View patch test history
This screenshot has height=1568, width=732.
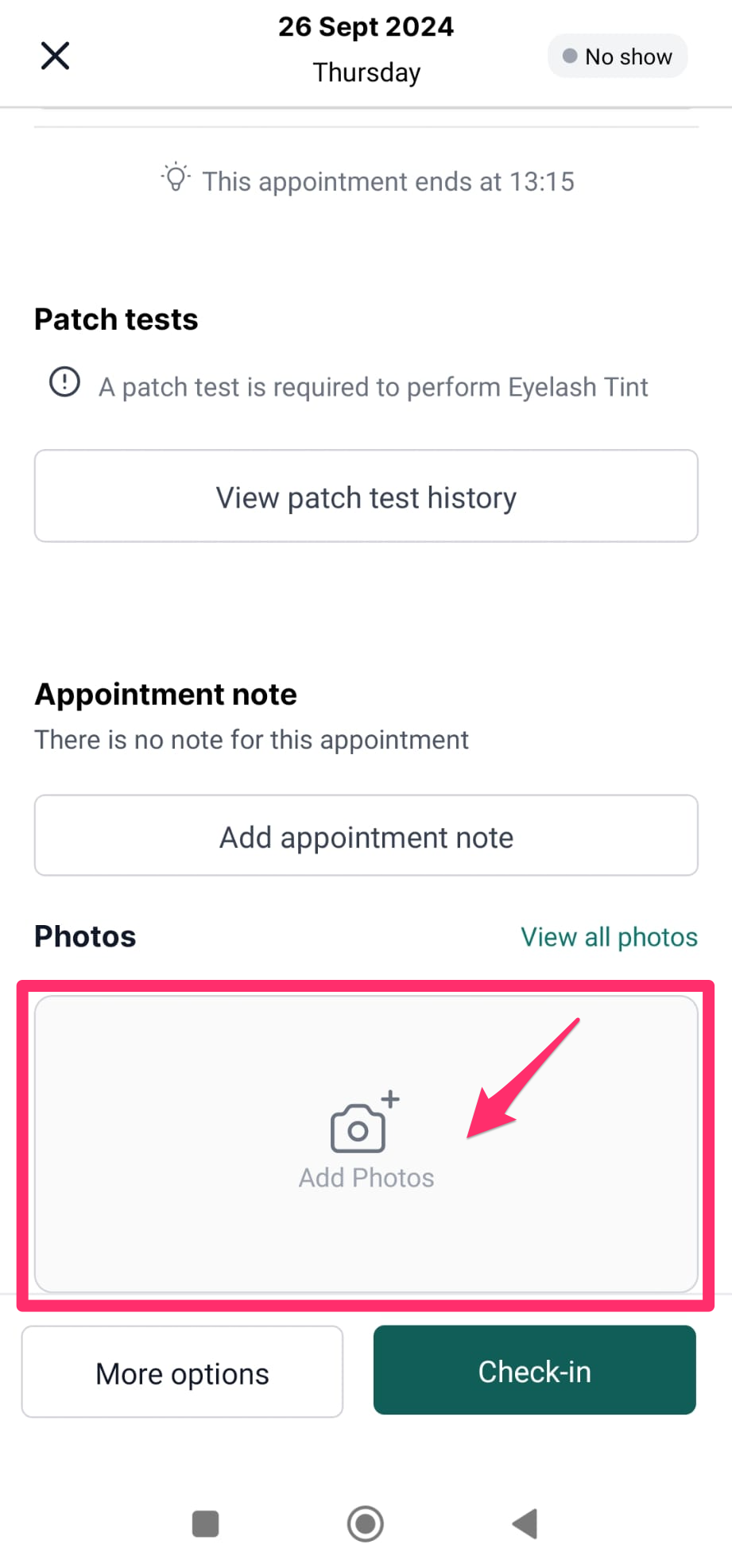(366, 497)
